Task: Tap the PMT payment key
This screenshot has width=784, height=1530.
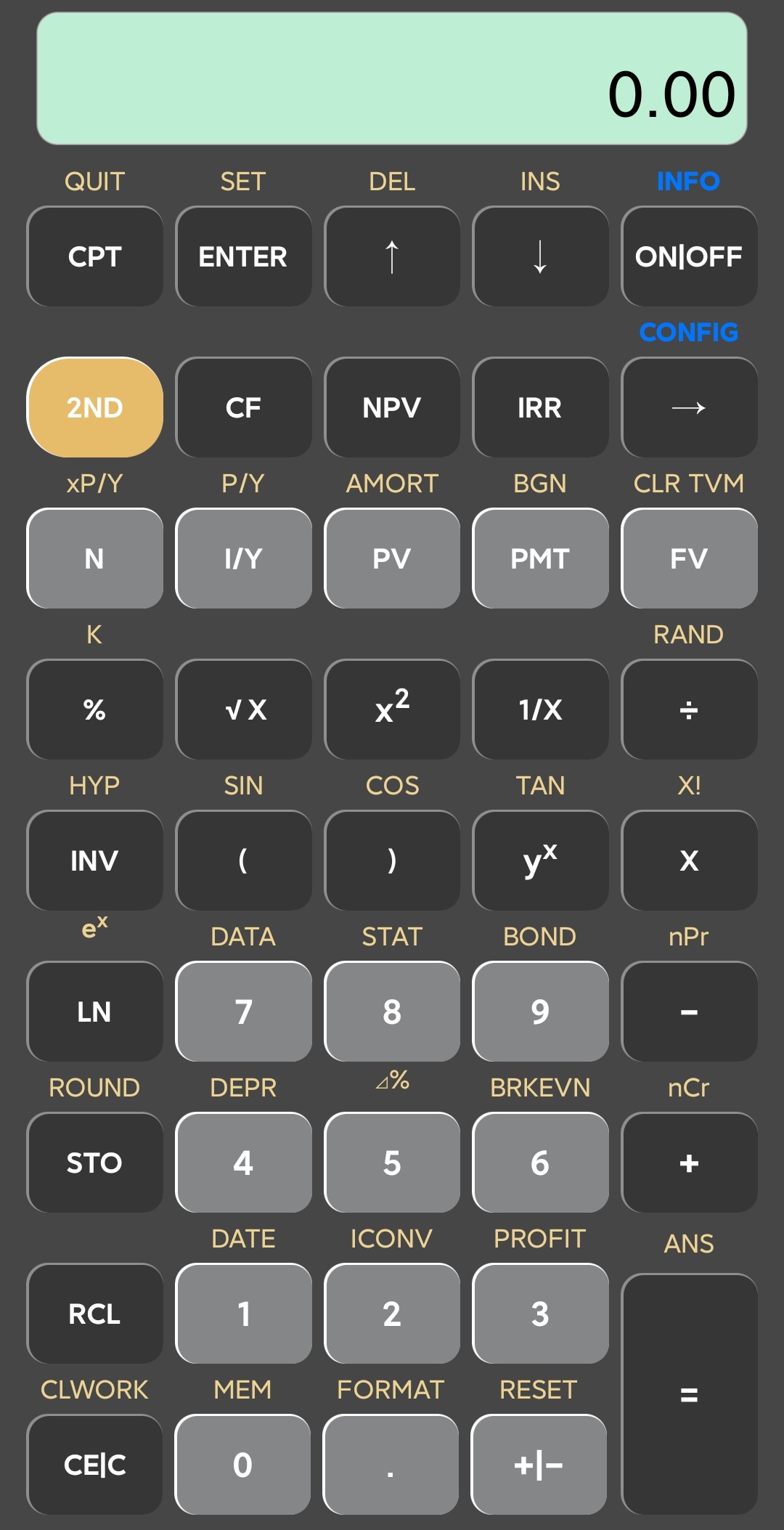Action: [540, 558]
